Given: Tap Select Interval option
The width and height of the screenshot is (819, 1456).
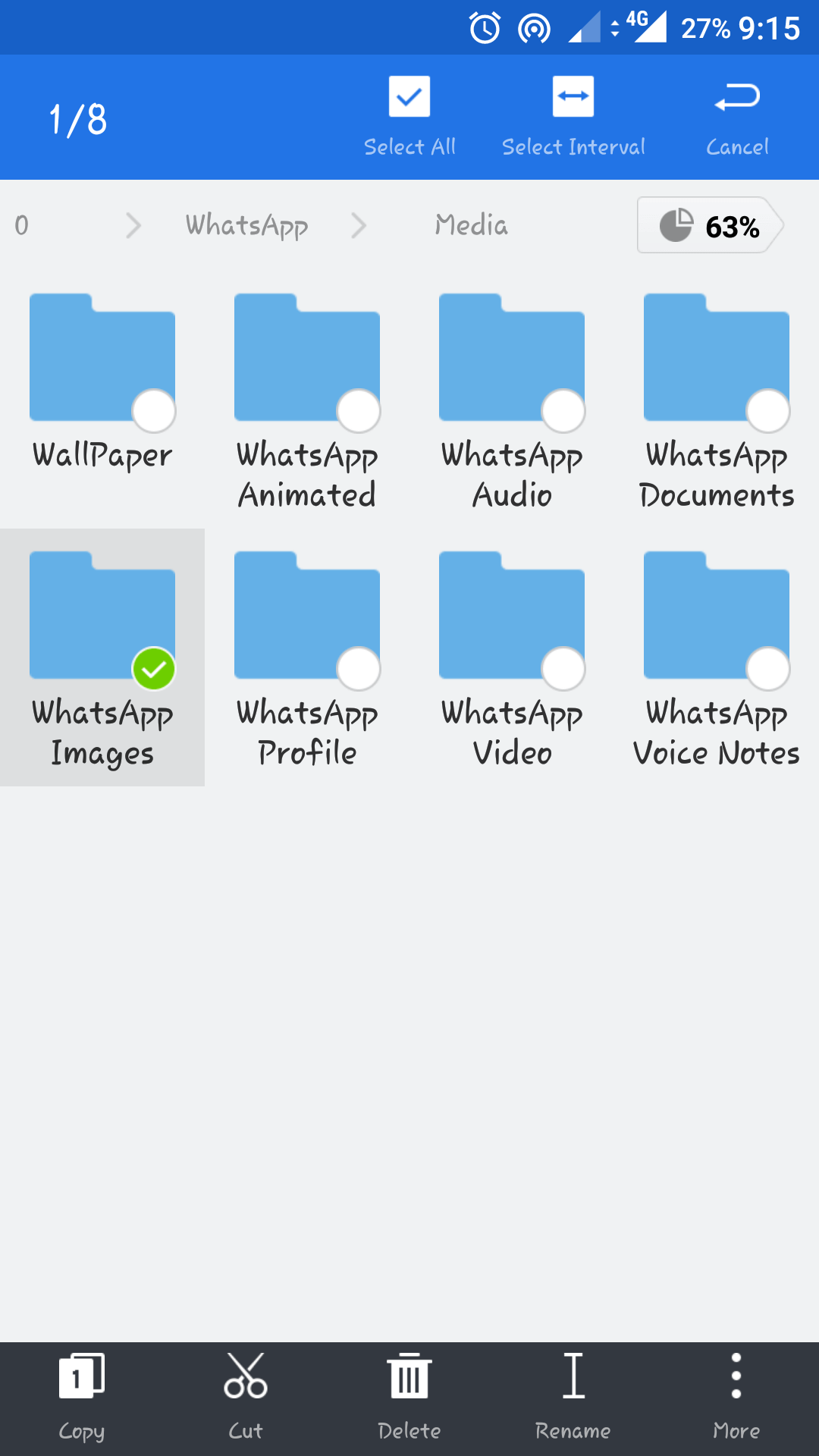Looking at the screenshot, I should [x=573, y=116].
